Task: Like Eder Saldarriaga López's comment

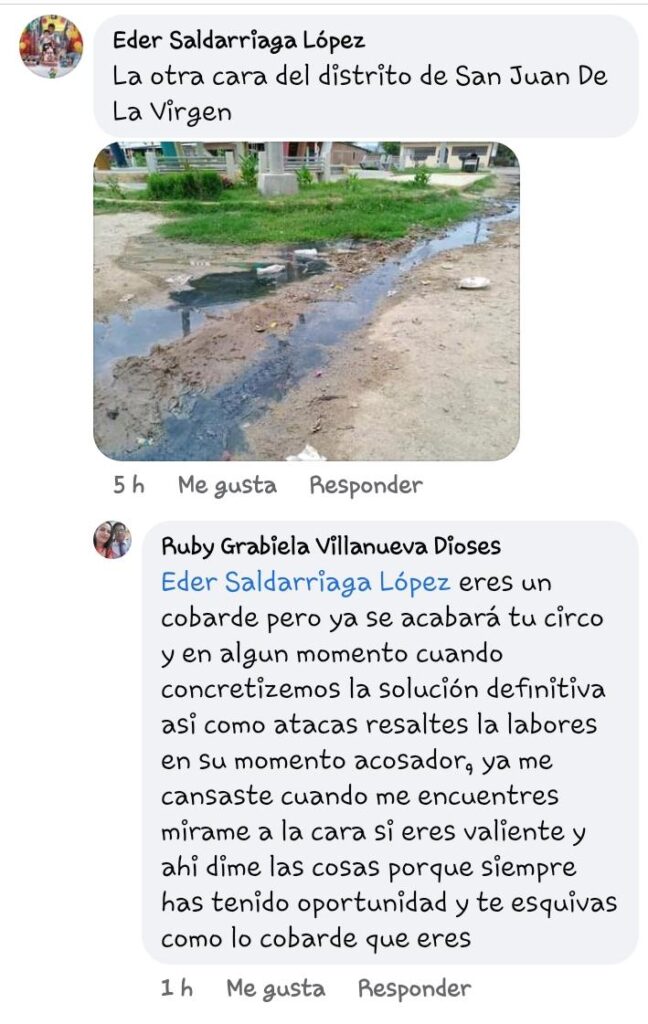Action: pyautogui.click(x=227, y=485)
